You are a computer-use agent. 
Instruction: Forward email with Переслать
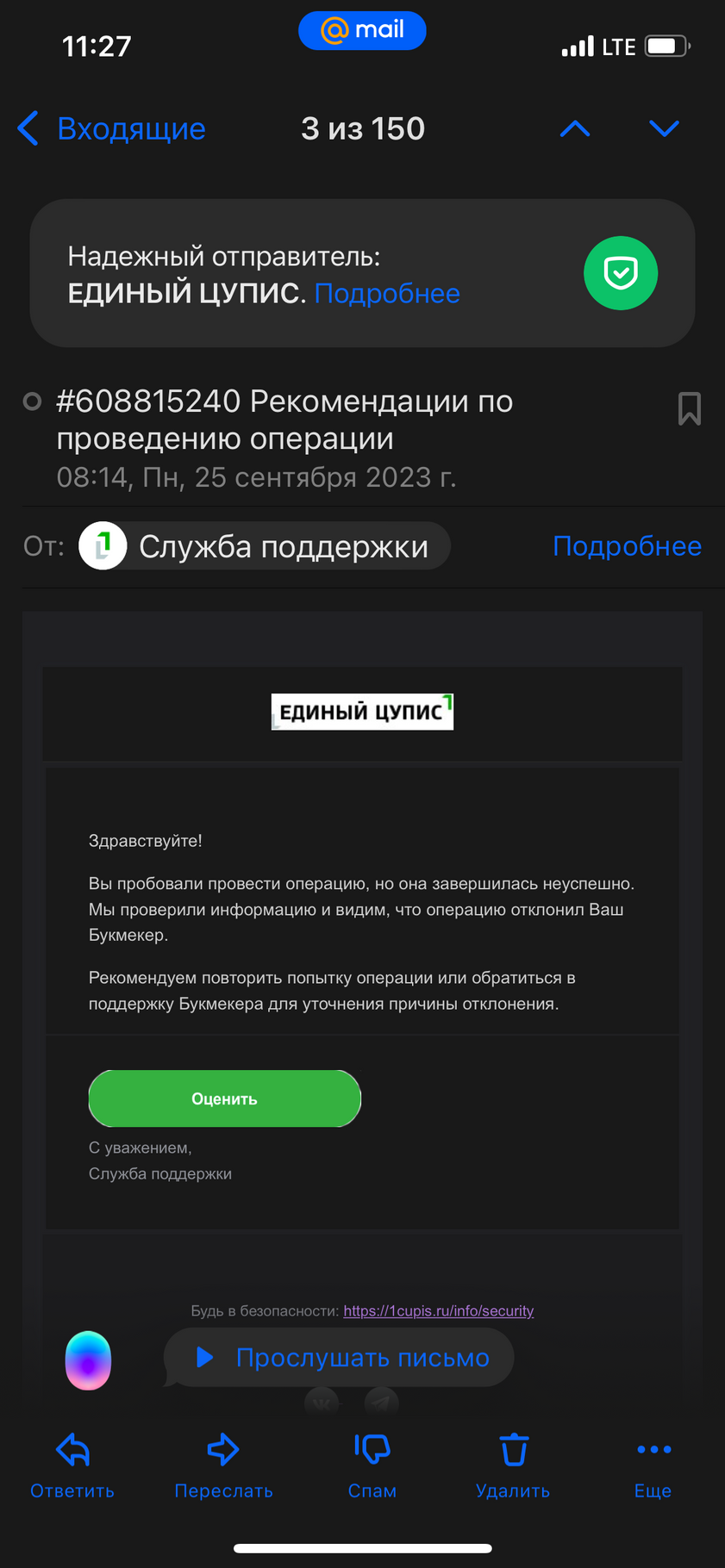point(223,1466)
